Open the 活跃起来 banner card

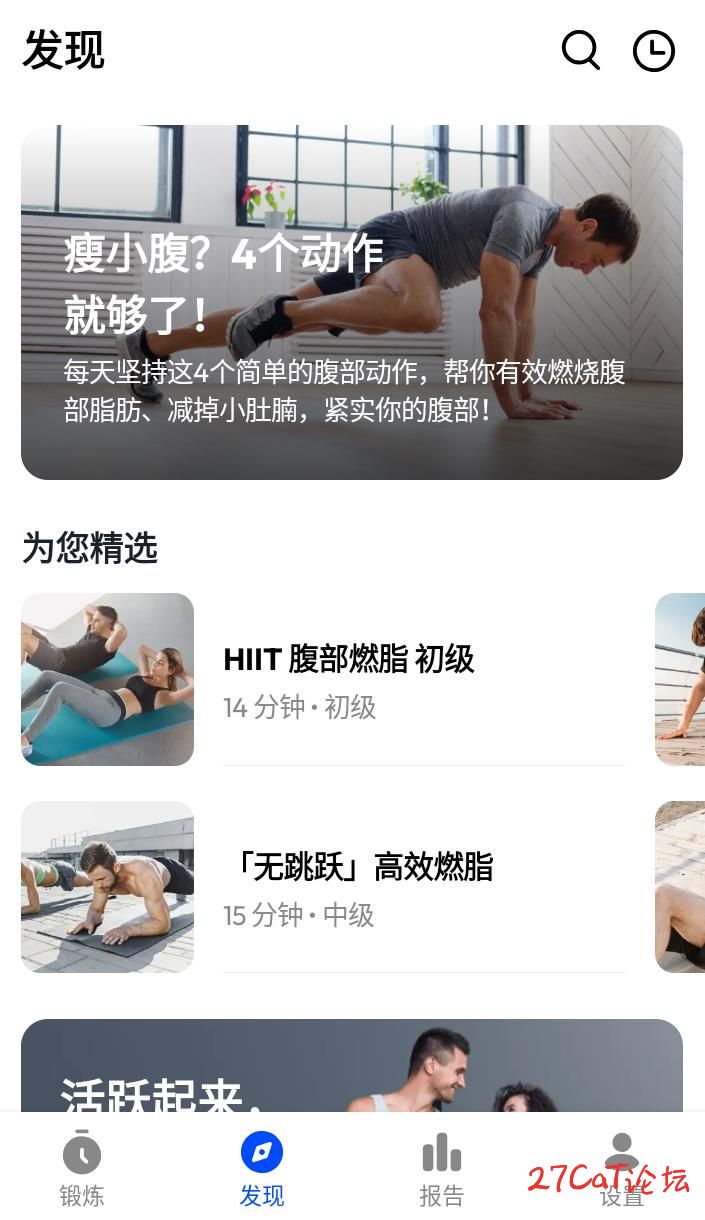point(352,1066)
